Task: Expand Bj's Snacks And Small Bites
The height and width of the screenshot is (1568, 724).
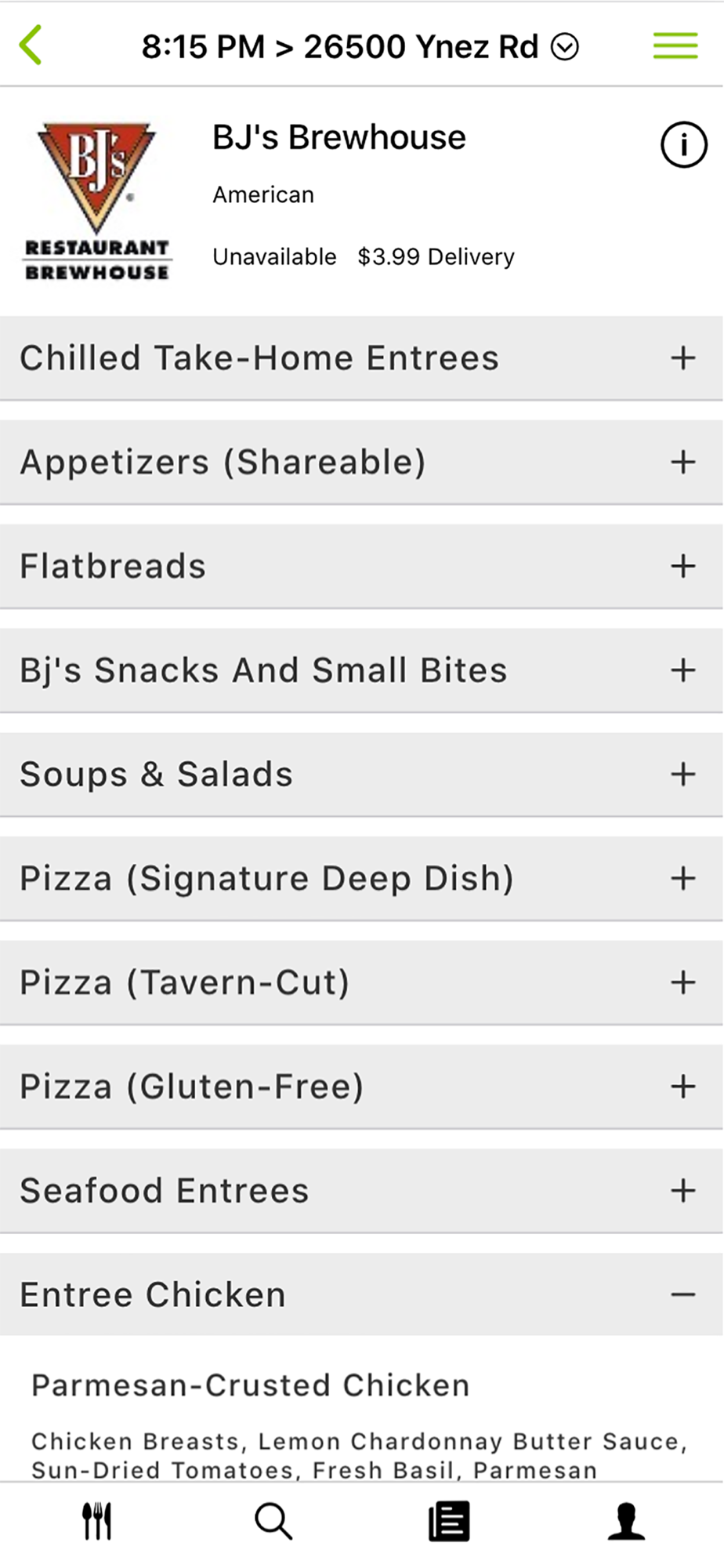Action: point(362,670)
